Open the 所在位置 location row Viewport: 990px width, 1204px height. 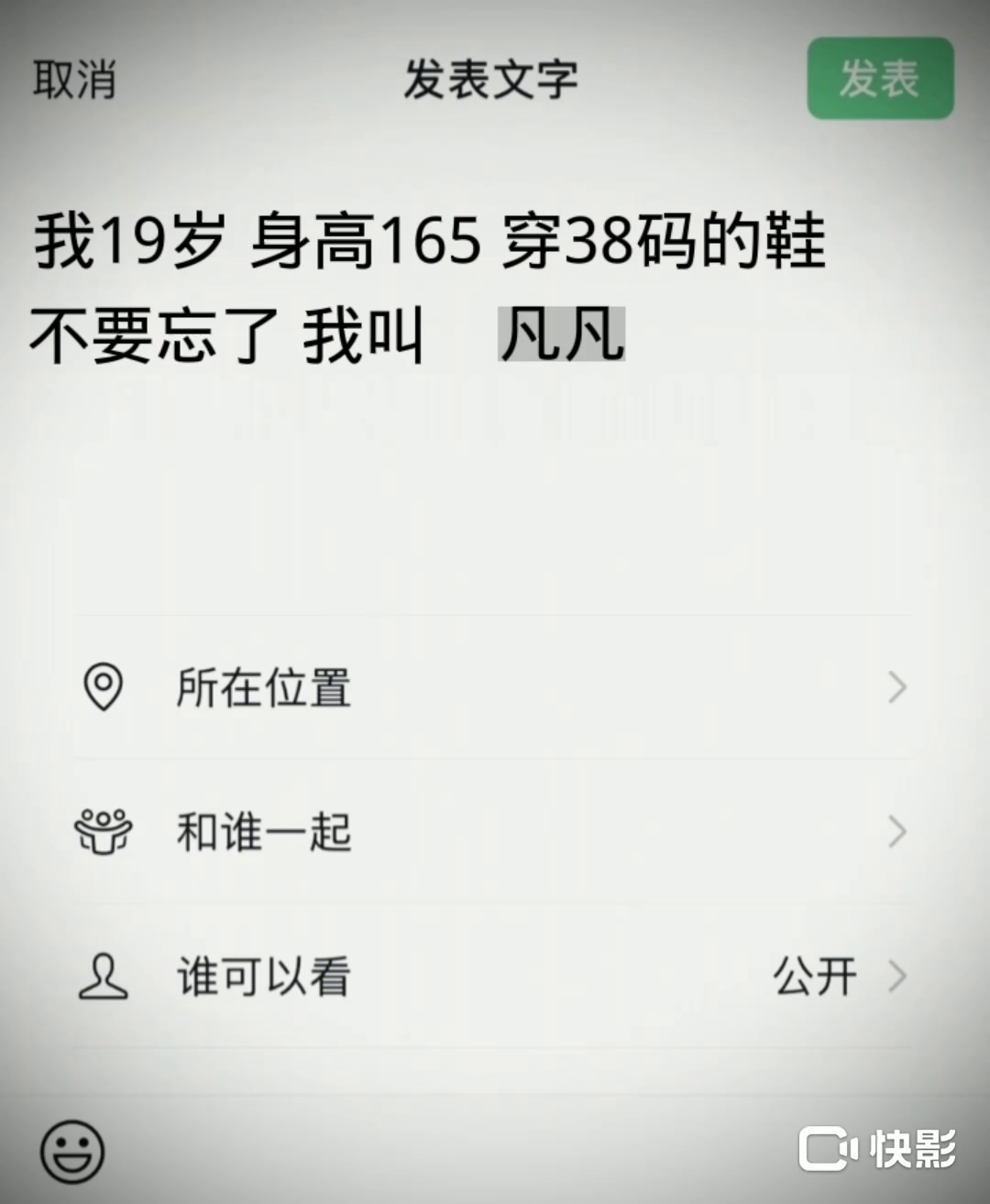[x=493, y=687]
